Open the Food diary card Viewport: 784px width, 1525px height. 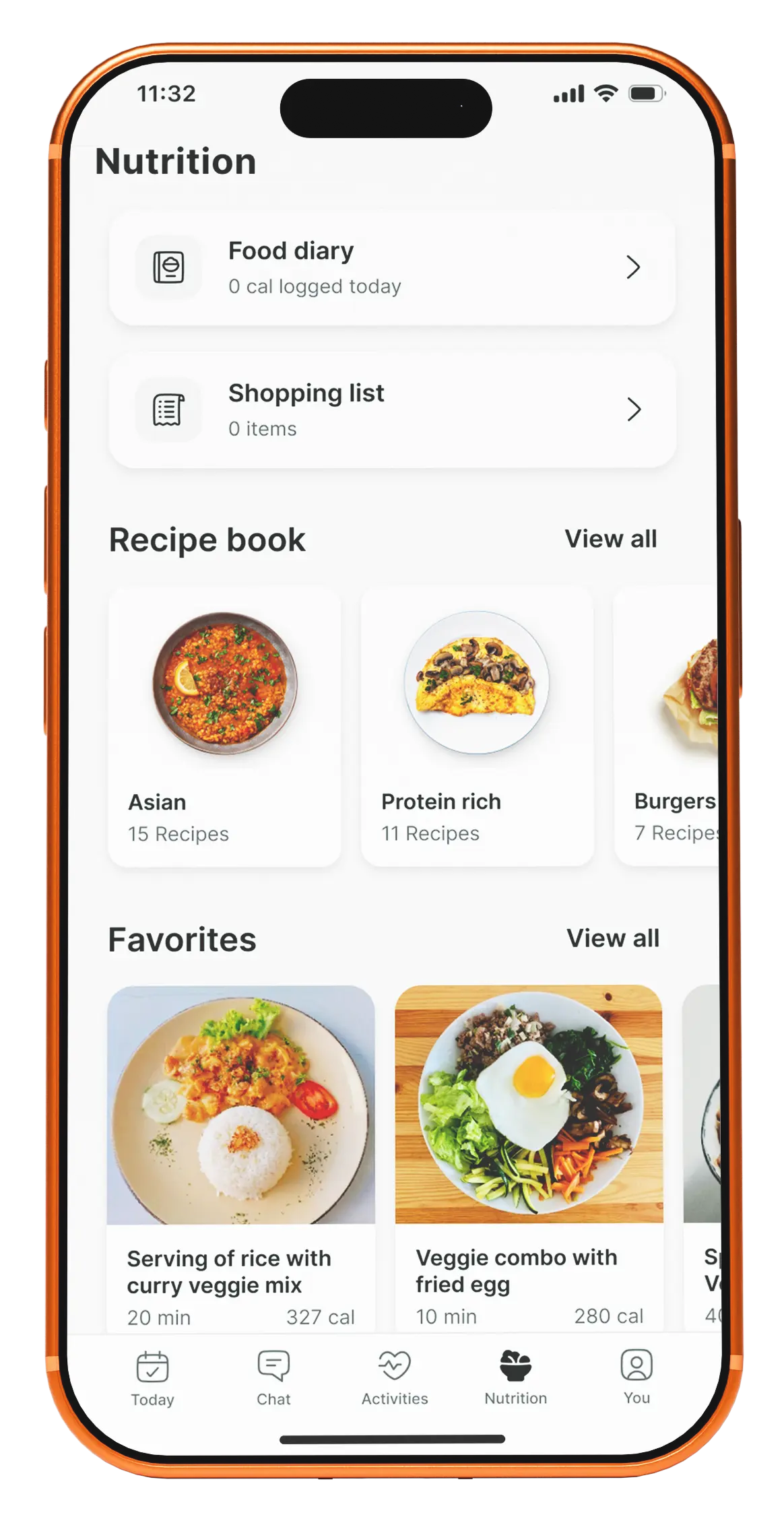[392, 268]
